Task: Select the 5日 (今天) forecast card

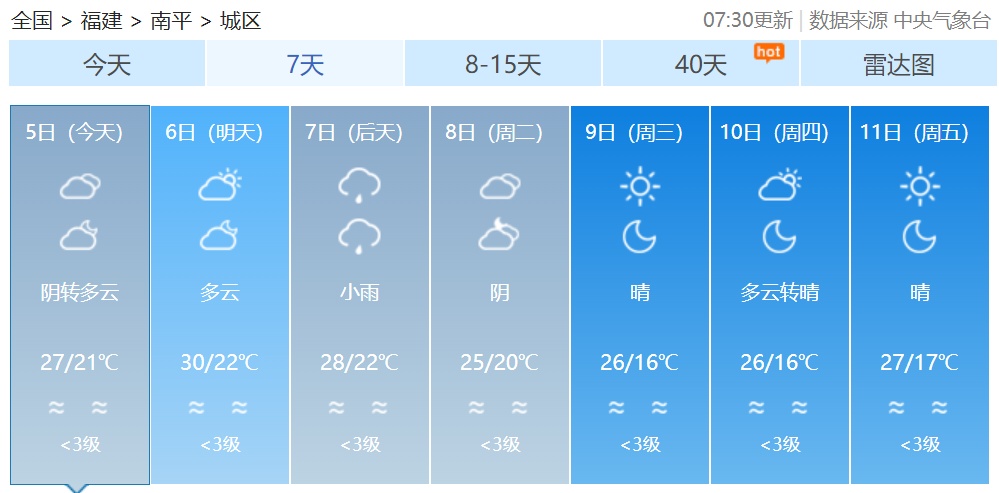Action: point(80,294)
